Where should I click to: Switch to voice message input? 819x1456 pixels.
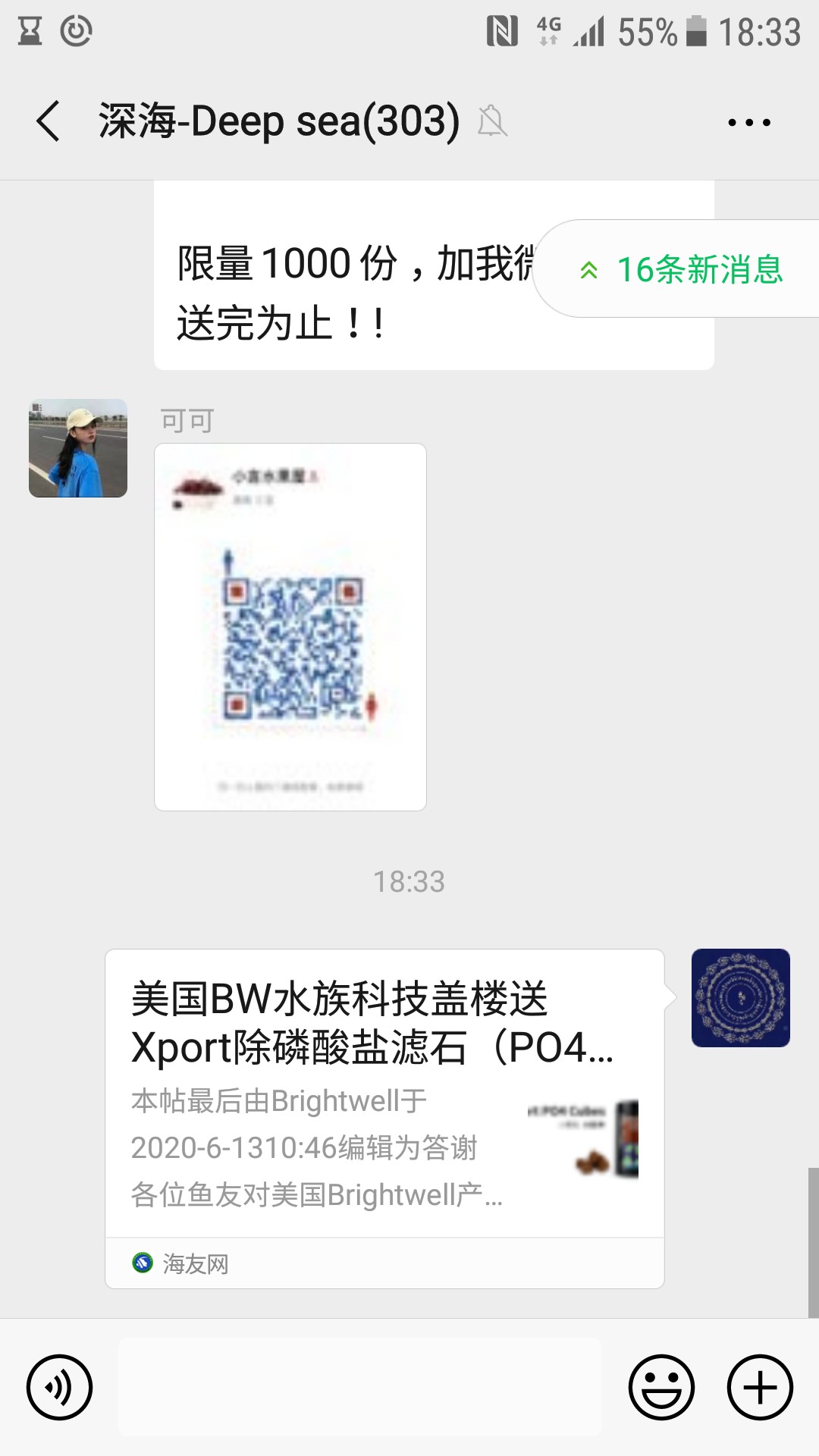pos(59,1387)
